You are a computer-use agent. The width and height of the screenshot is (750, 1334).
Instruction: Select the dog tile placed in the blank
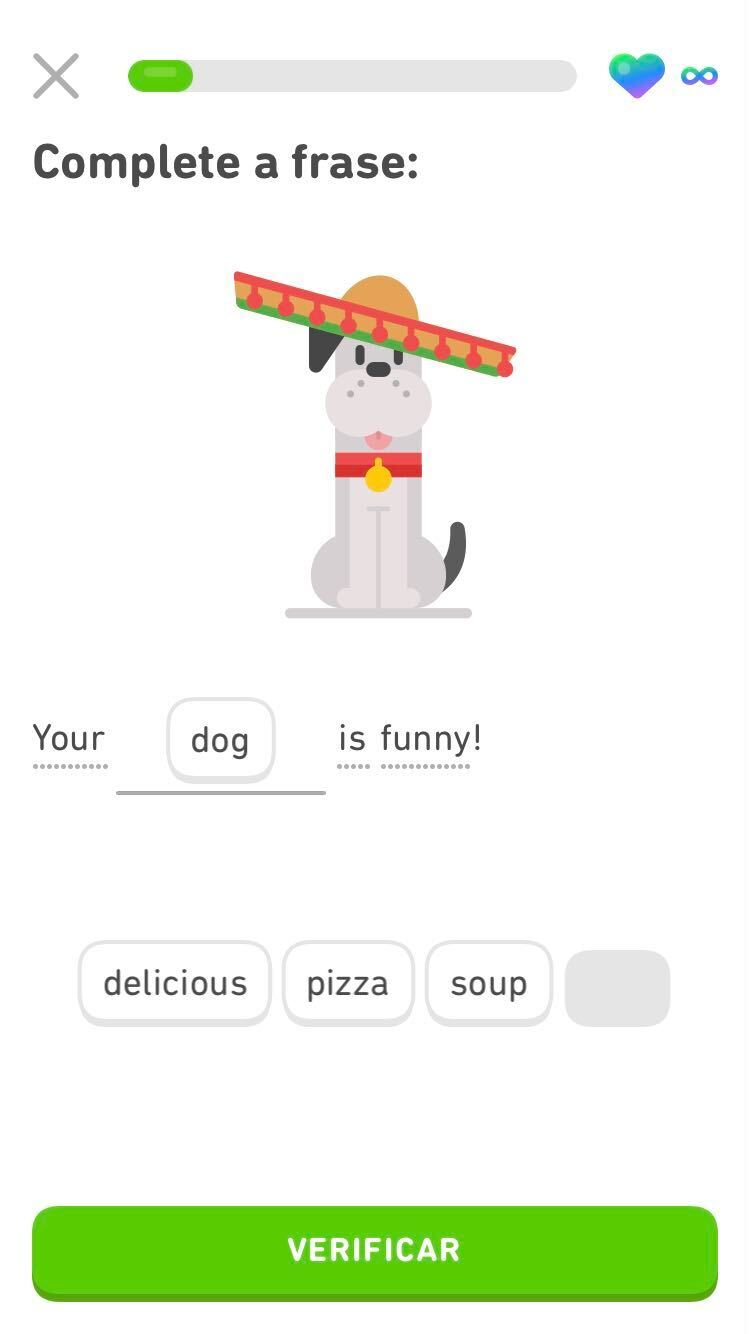click(x=221, y=740)
